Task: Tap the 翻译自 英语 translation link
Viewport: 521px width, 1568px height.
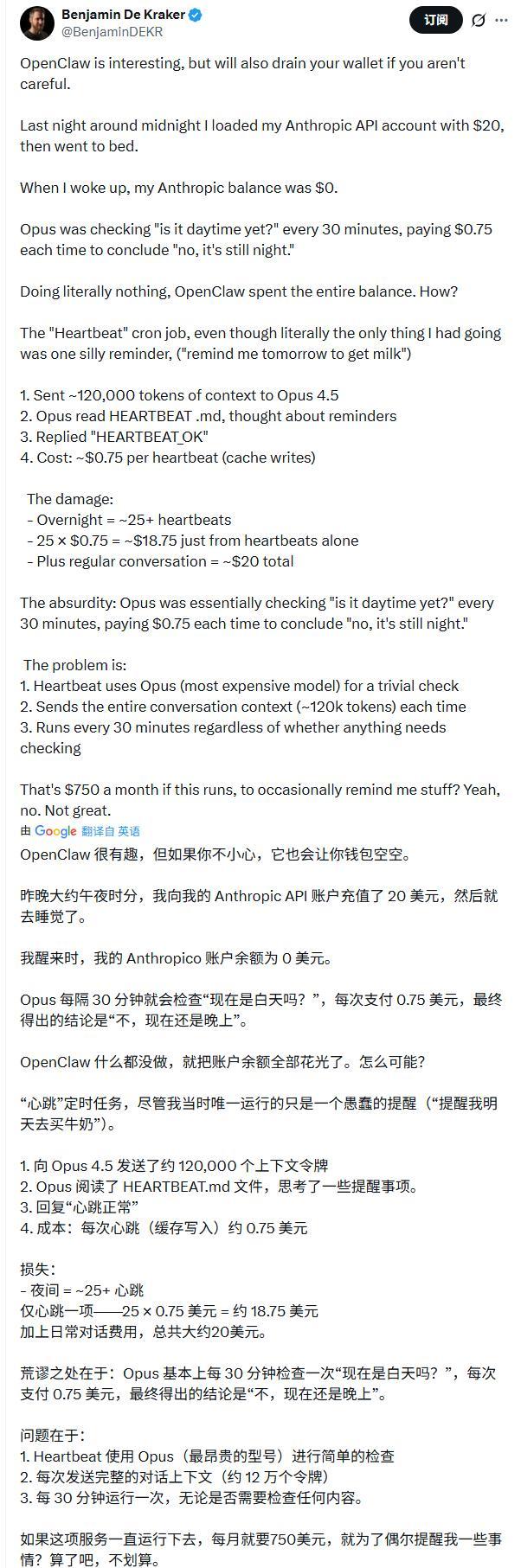Action: click(111, 831)
